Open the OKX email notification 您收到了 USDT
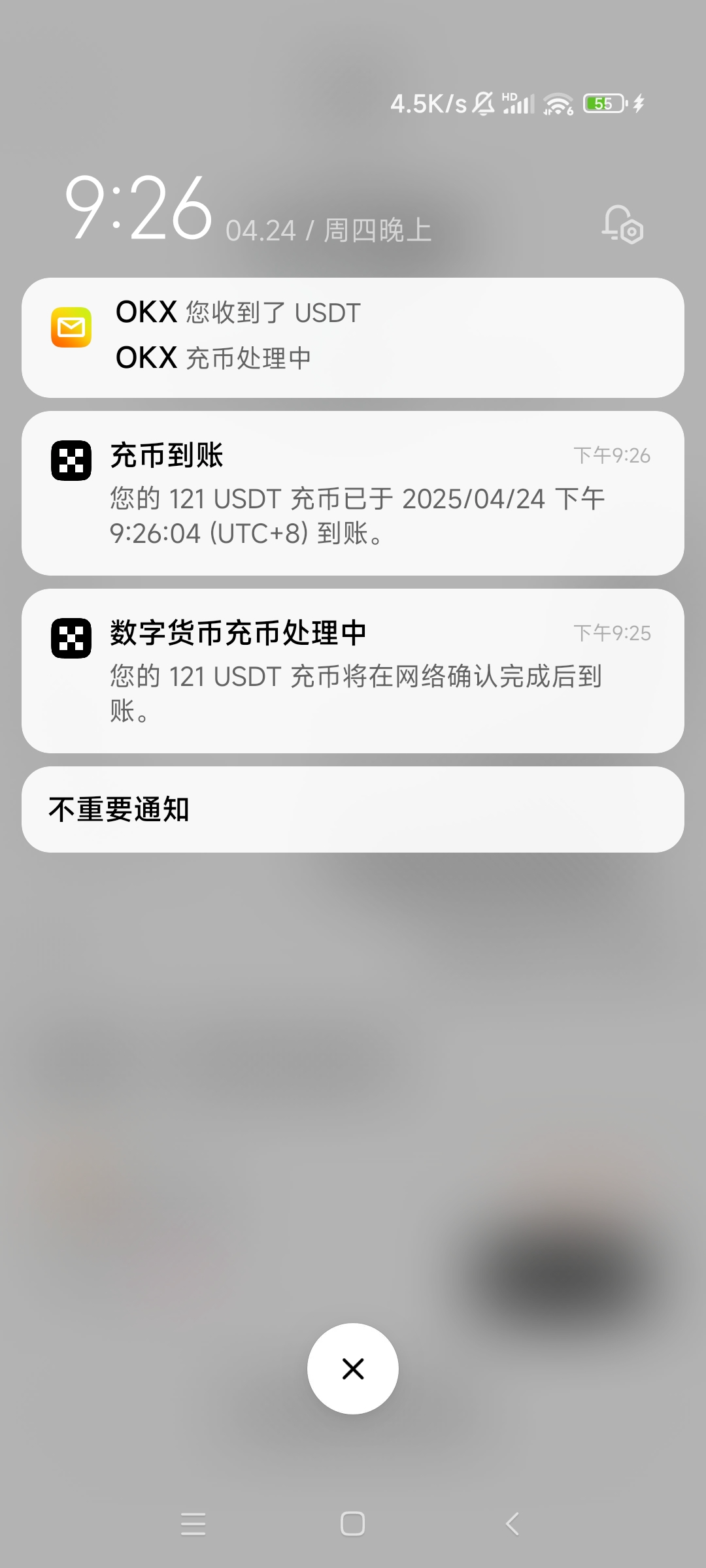The width and height of the screenshot is (706, 1568). pos(353,338)
